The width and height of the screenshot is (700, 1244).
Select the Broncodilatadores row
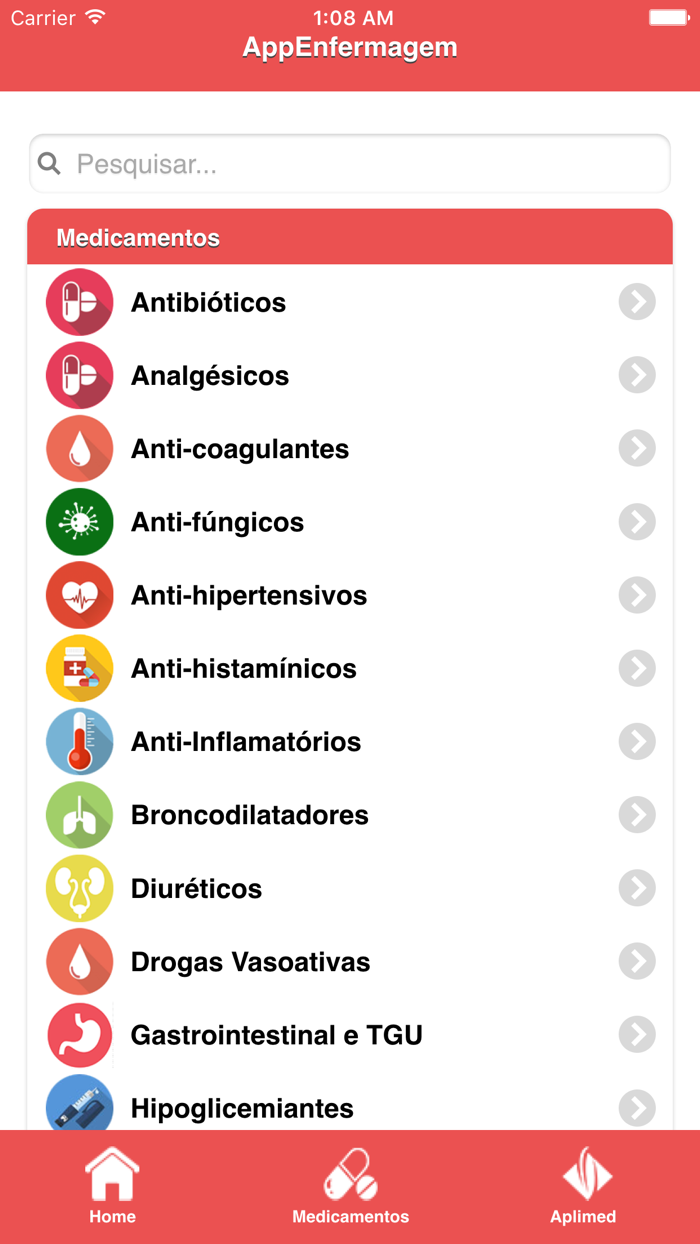350,815
